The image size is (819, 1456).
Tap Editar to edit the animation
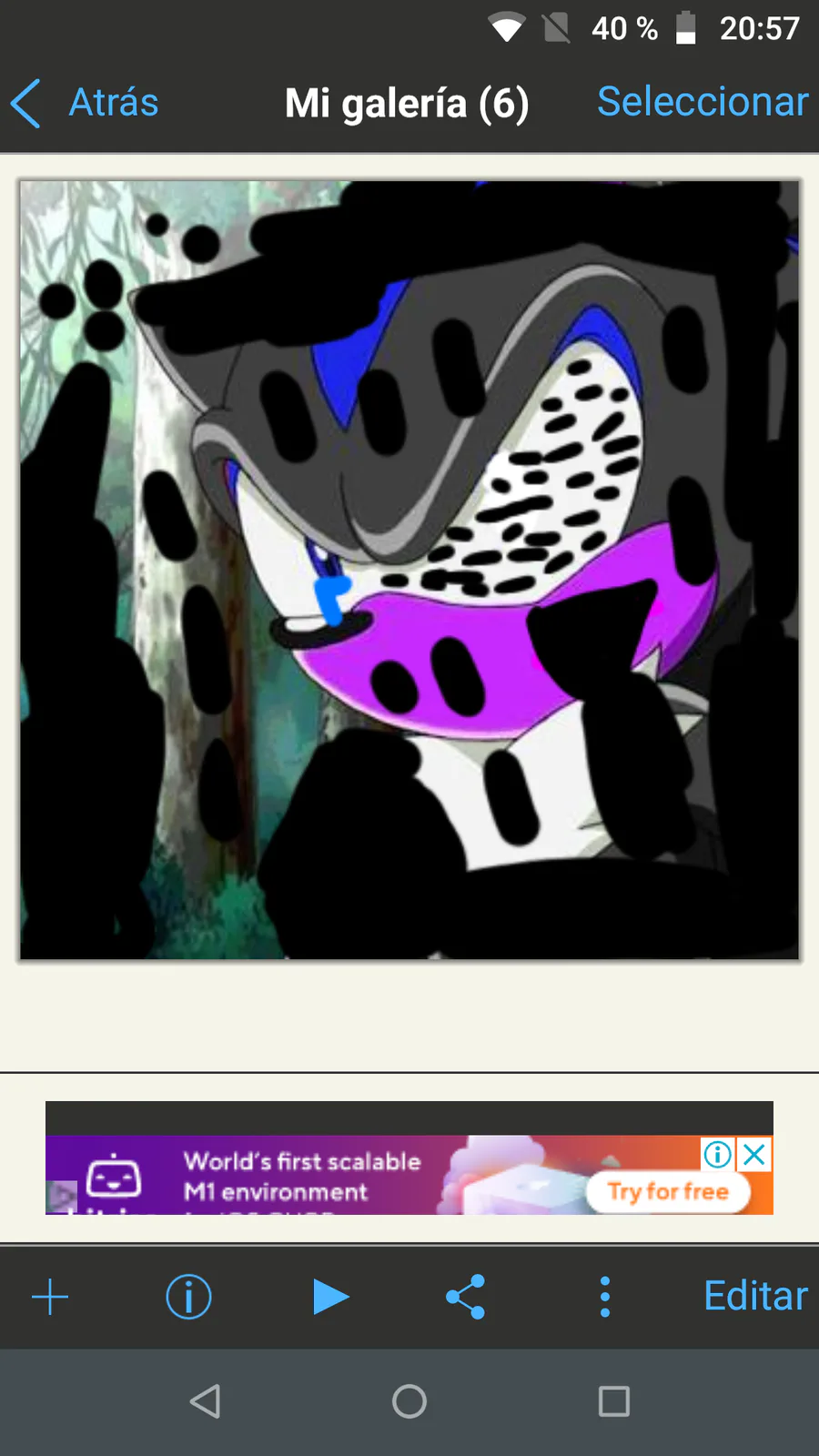[x=754, y=1296]
